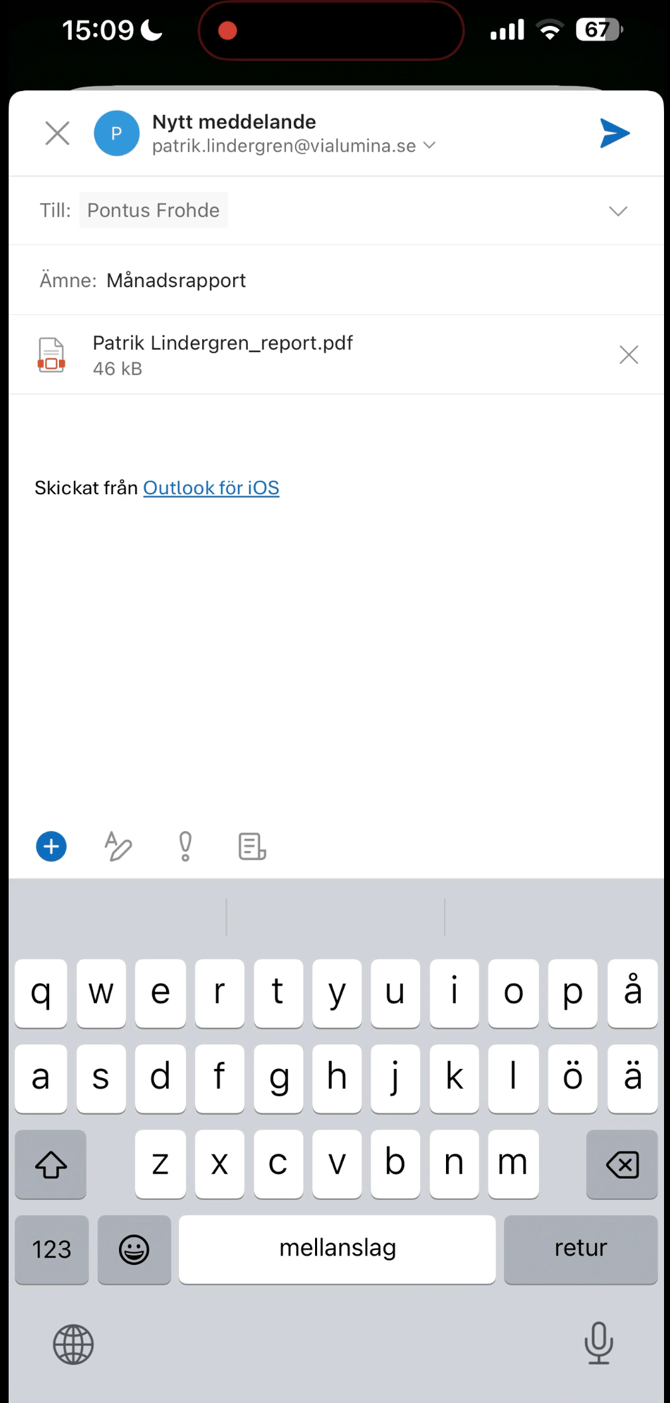Open the sender account dropdown
Viewport: 670px width, 1403px height.
[x=429, y=146]
